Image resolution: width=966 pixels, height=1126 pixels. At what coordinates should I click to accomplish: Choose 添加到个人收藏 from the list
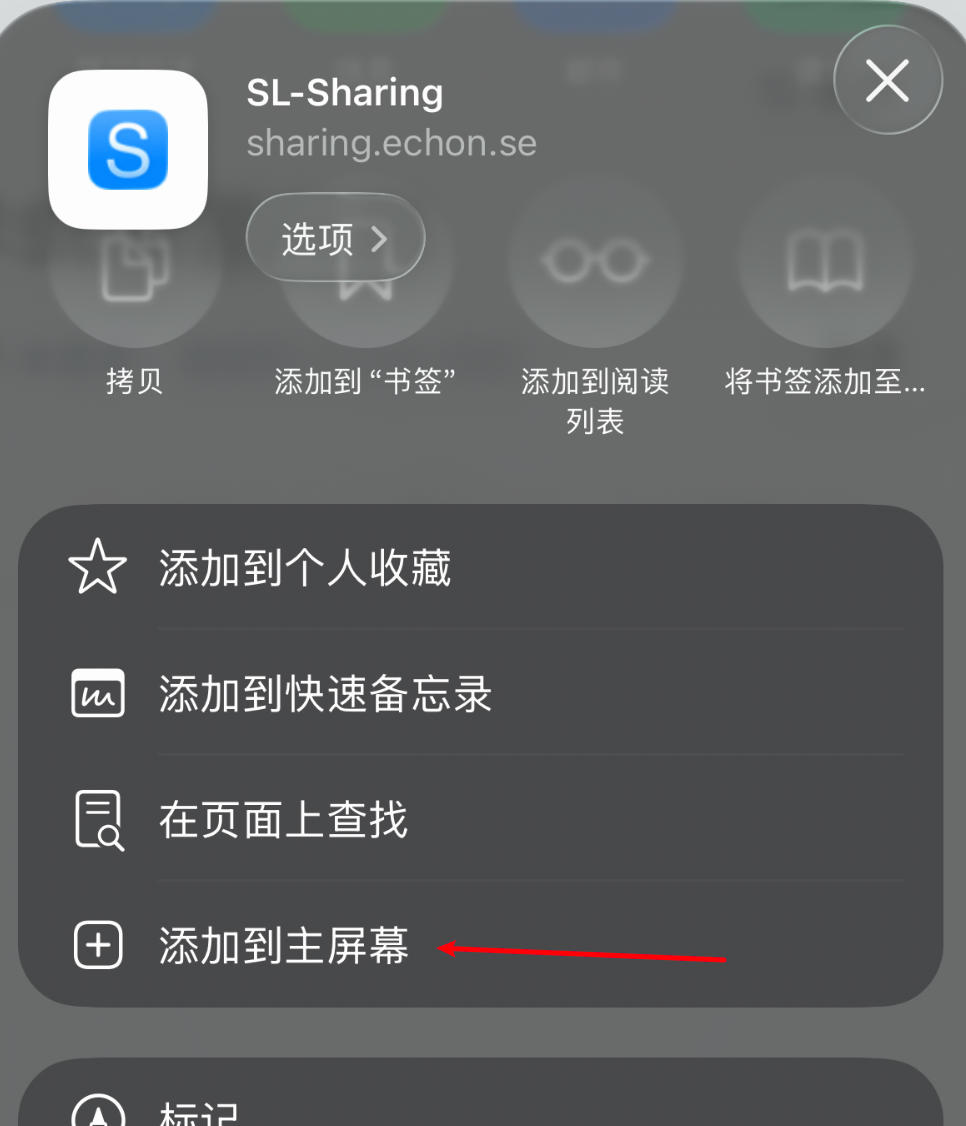click(305, 567)
